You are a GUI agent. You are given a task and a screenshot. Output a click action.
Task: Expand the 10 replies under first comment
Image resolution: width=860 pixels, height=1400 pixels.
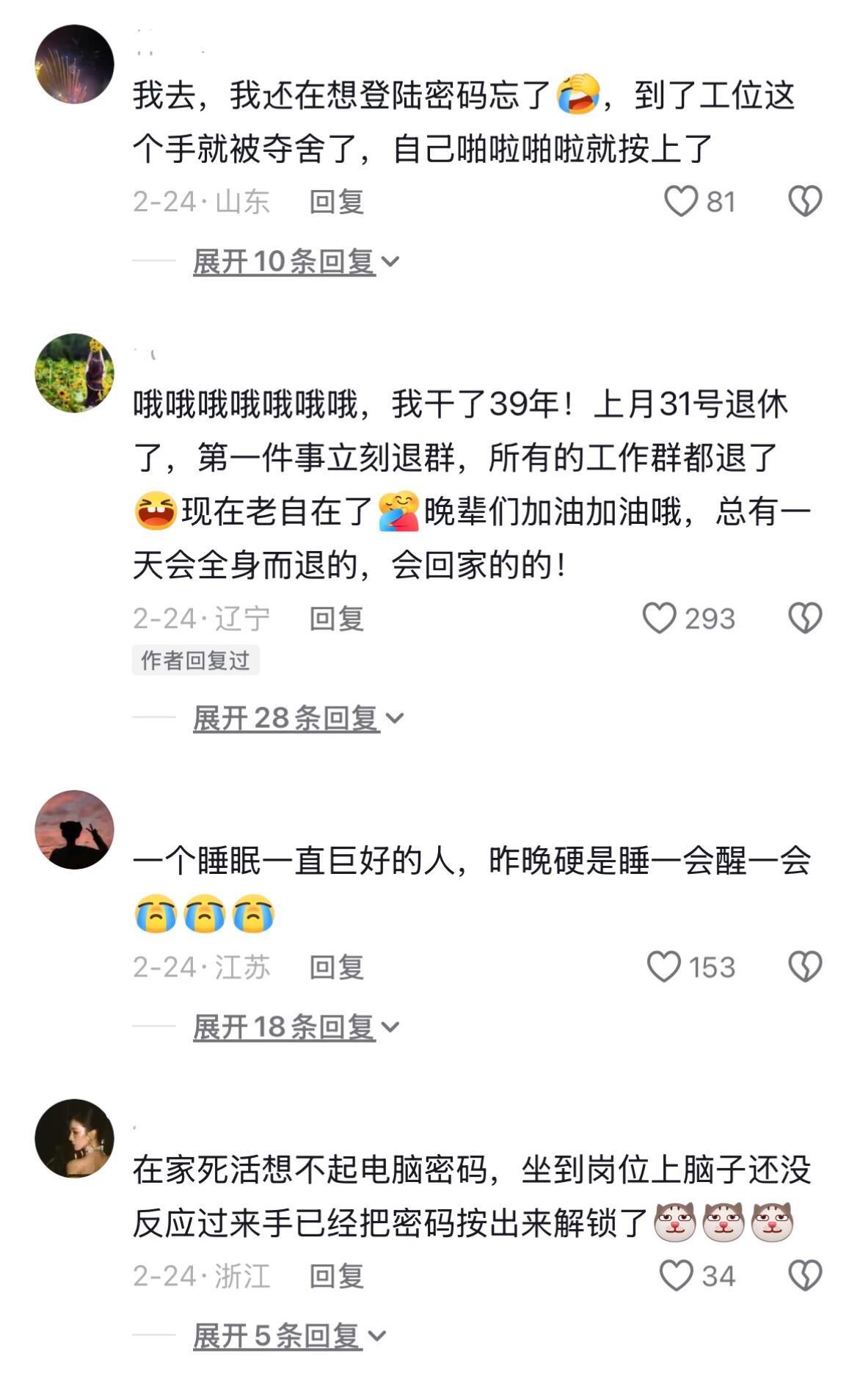tap(286, 260)
